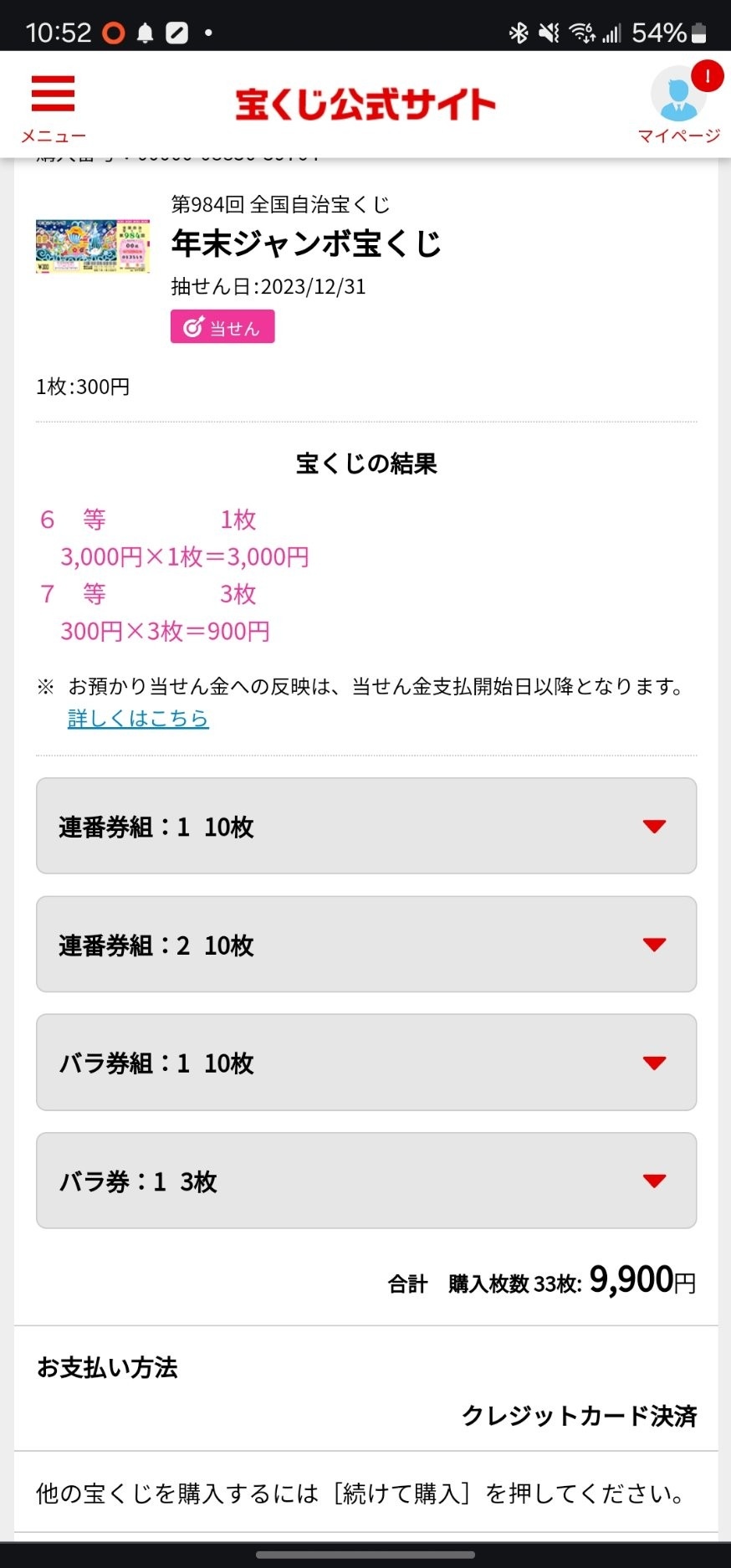This screenshot has height=1568, width=731.
Task: Follow the 詳しくはこちら link
Action: click(138, 718)
